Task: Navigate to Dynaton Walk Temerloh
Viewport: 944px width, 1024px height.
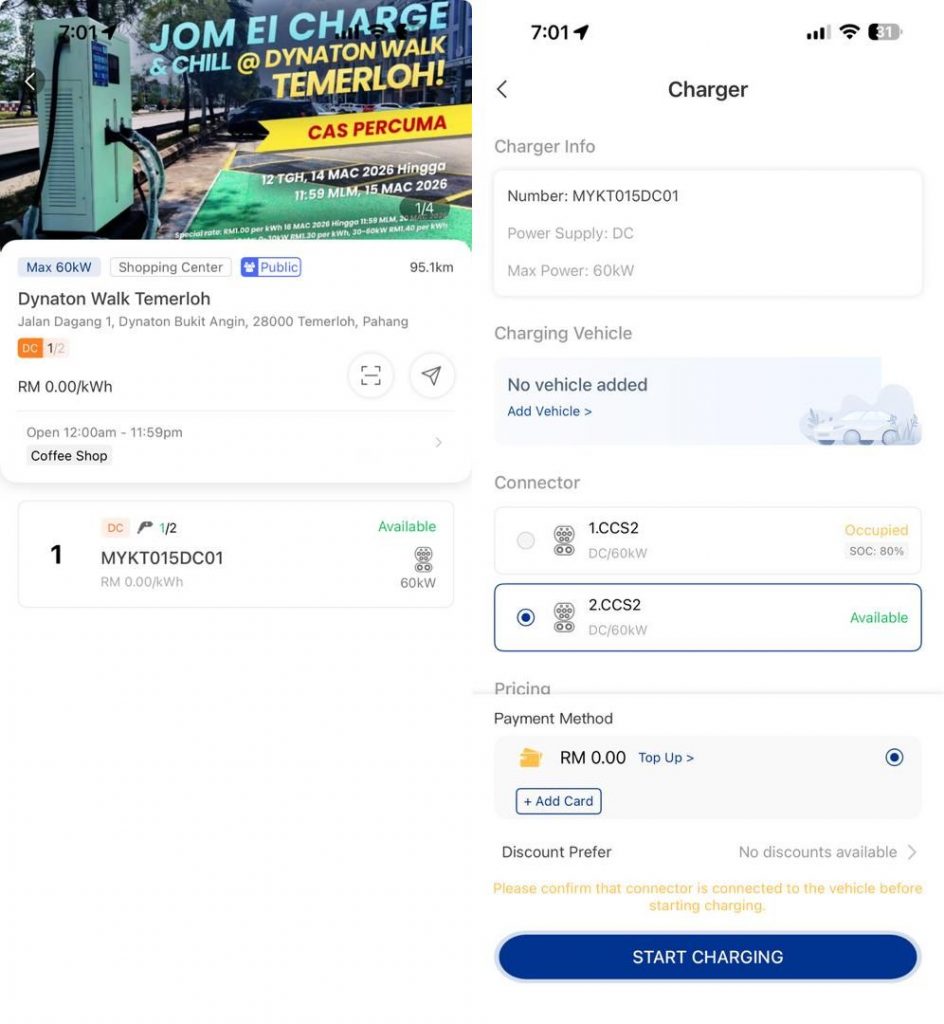Action: pos(432,375)
